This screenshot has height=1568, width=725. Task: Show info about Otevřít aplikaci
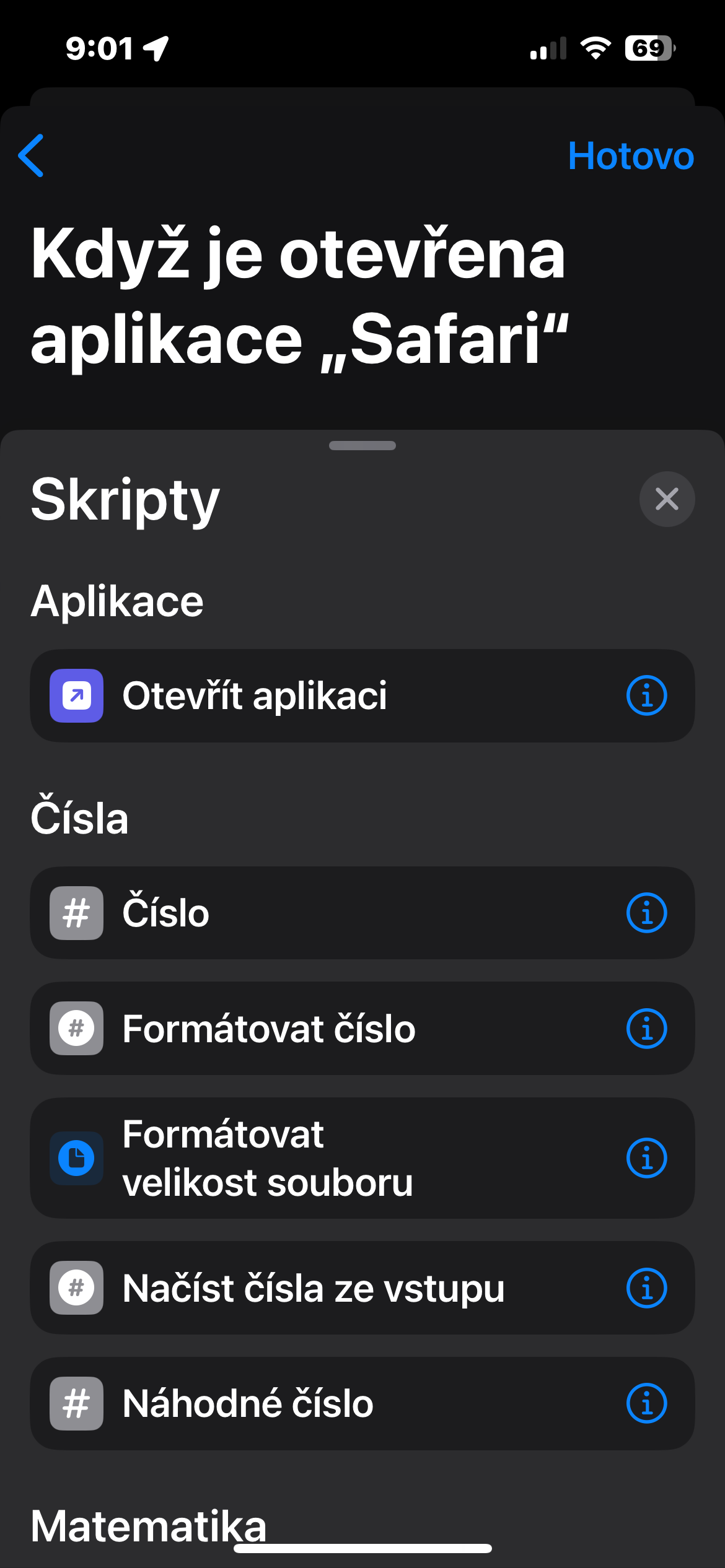click(646, 695)
